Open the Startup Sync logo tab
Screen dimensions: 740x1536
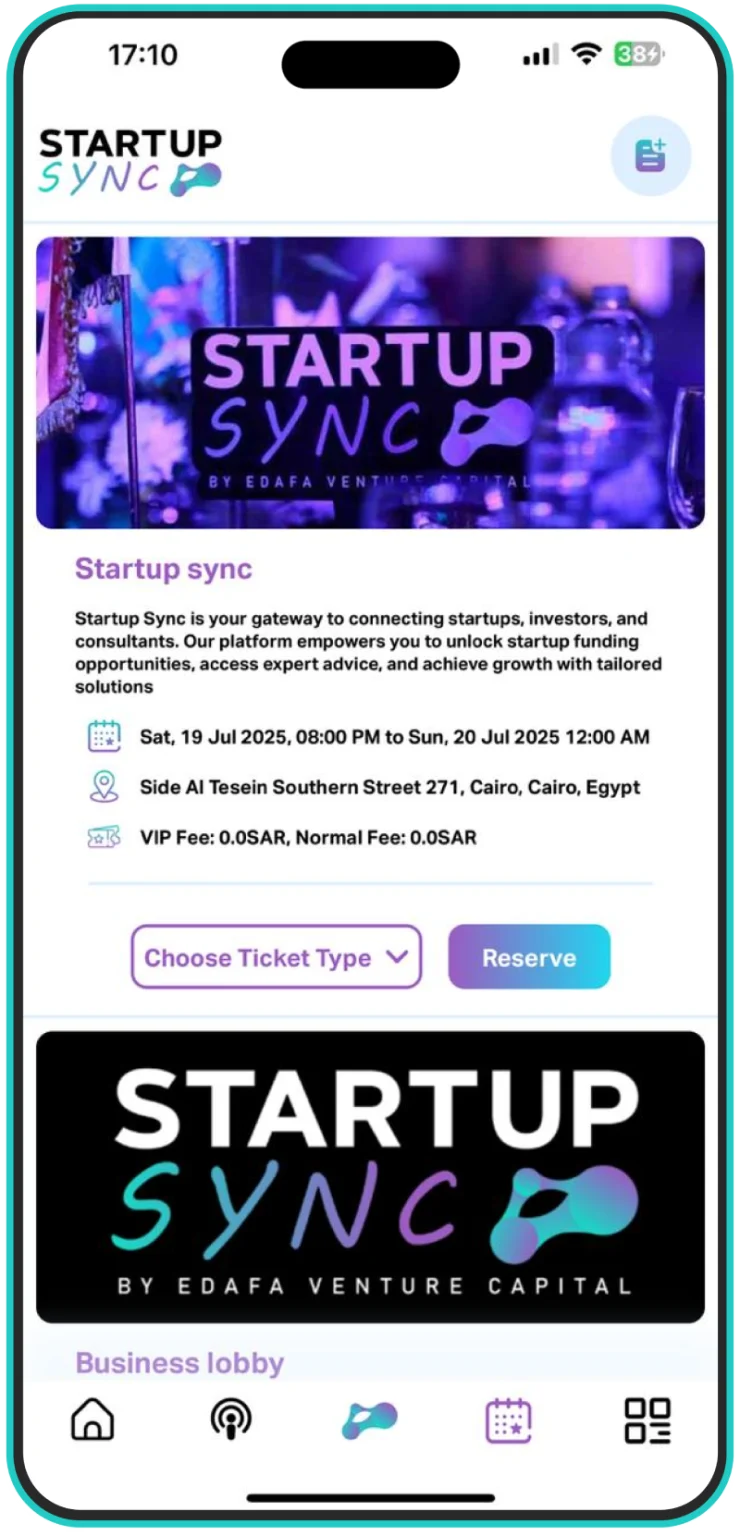click(x=369, y=1420)
